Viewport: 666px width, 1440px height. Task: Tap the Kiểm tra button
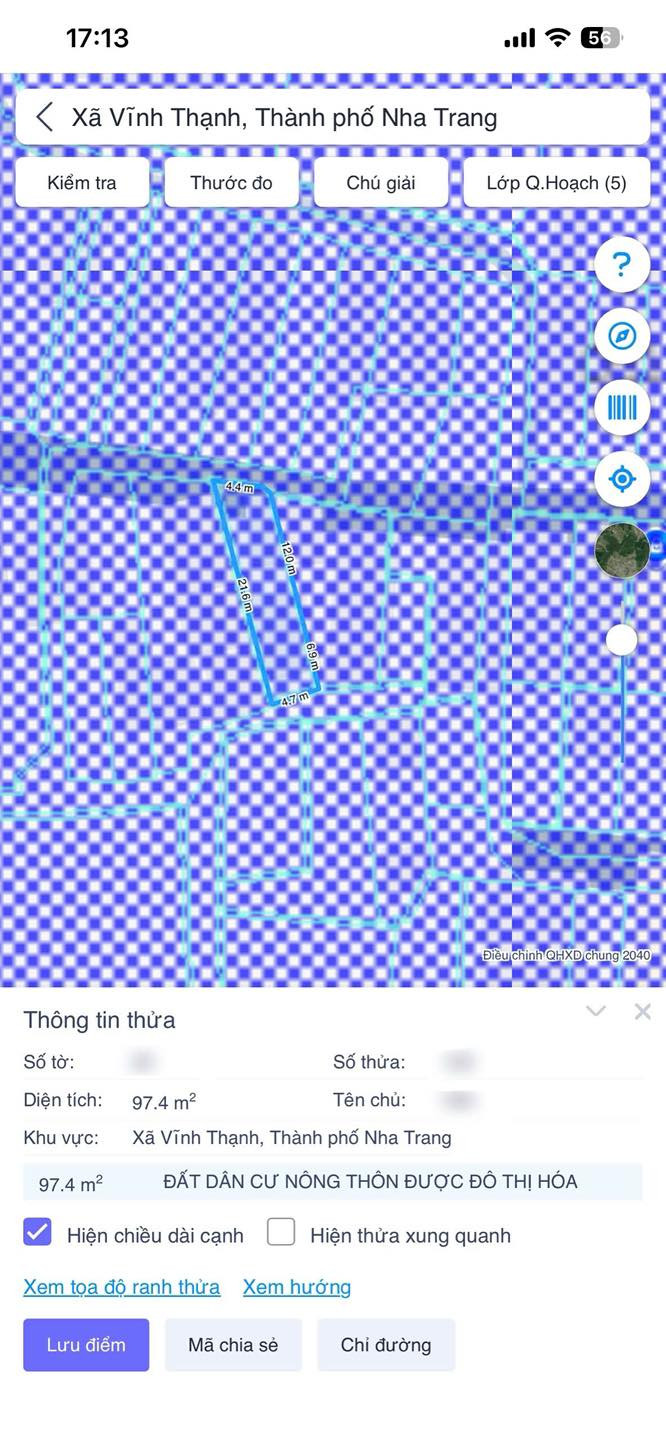click(82, 183)
